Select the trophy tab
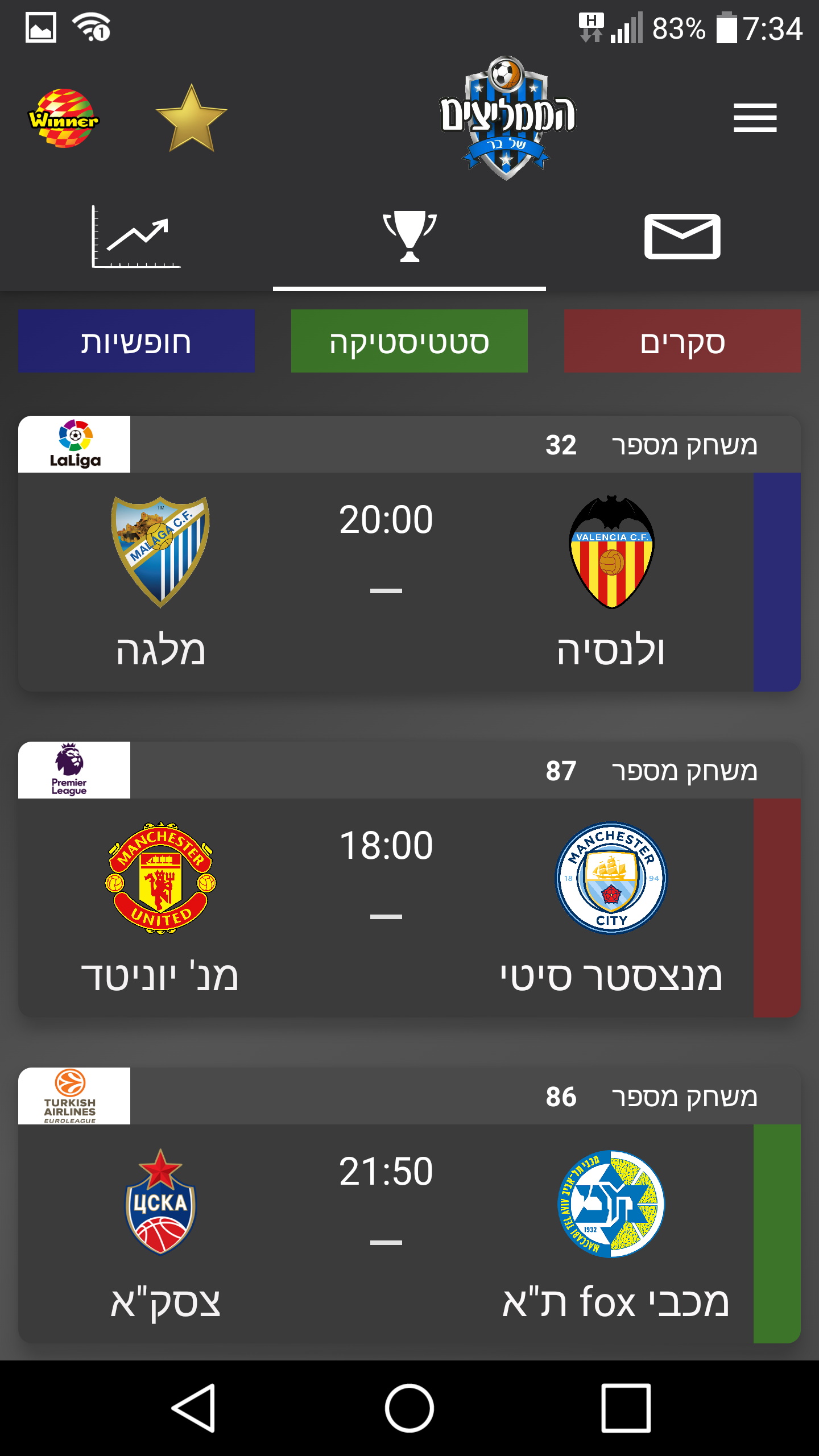The height and width of the screenshot is (1456, 819). (409, 237)
